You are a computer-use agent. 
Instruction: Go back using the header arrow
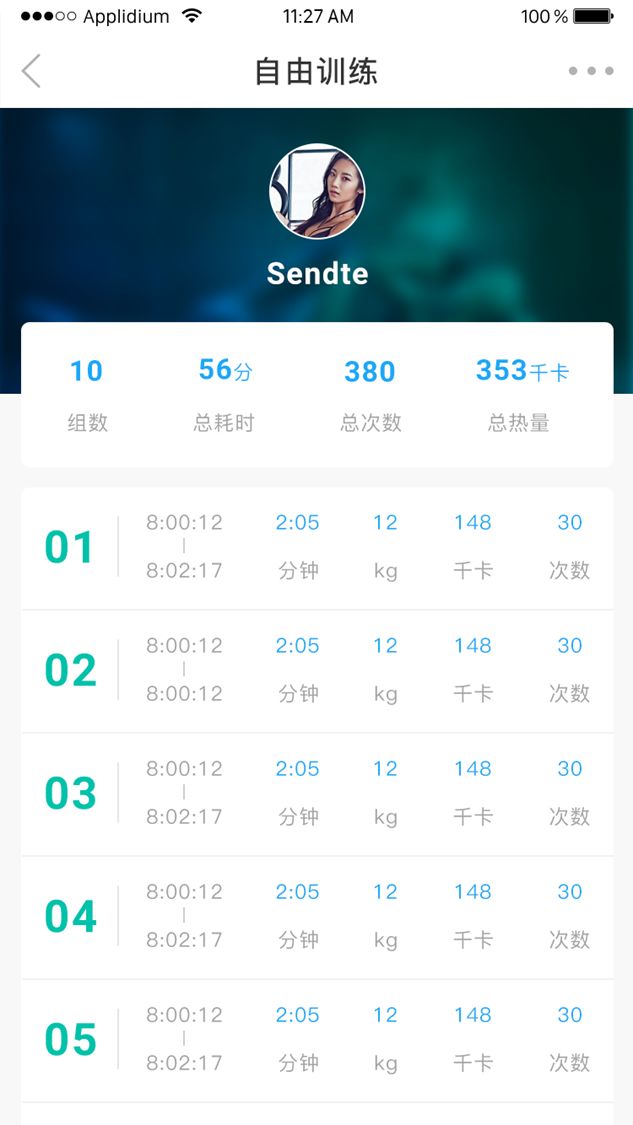[32, 72]
